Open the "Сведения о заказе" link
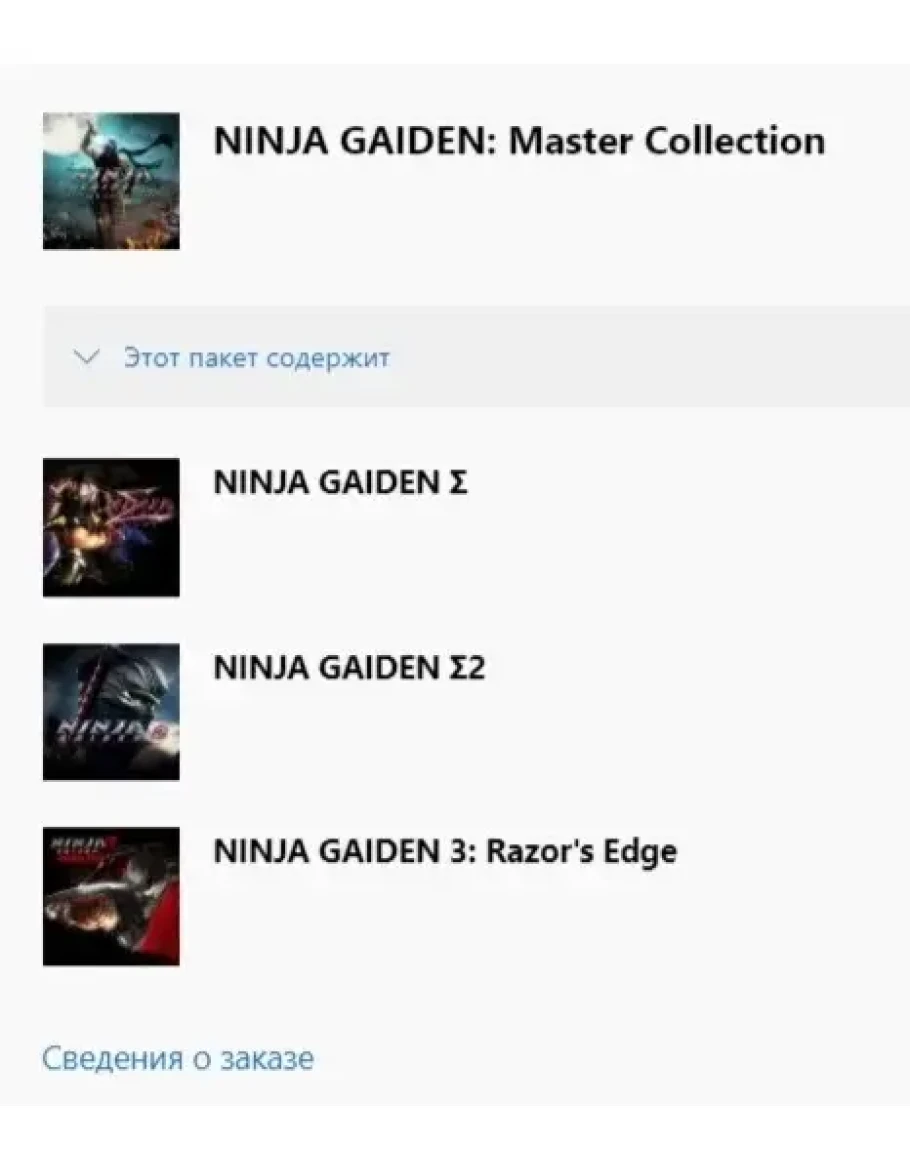 click(x=178, y=1058)
